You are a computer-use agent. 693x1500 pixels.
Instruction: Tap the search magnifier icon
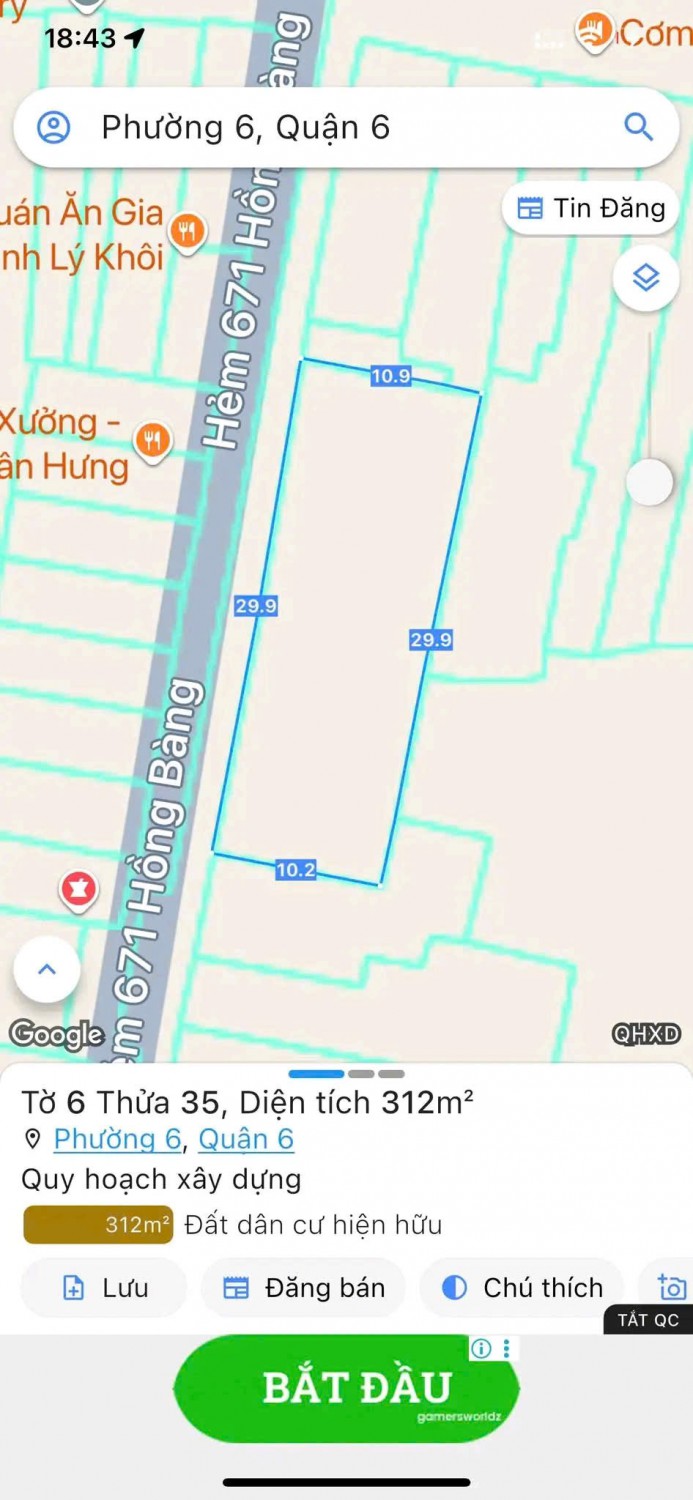tap(638, 127)
